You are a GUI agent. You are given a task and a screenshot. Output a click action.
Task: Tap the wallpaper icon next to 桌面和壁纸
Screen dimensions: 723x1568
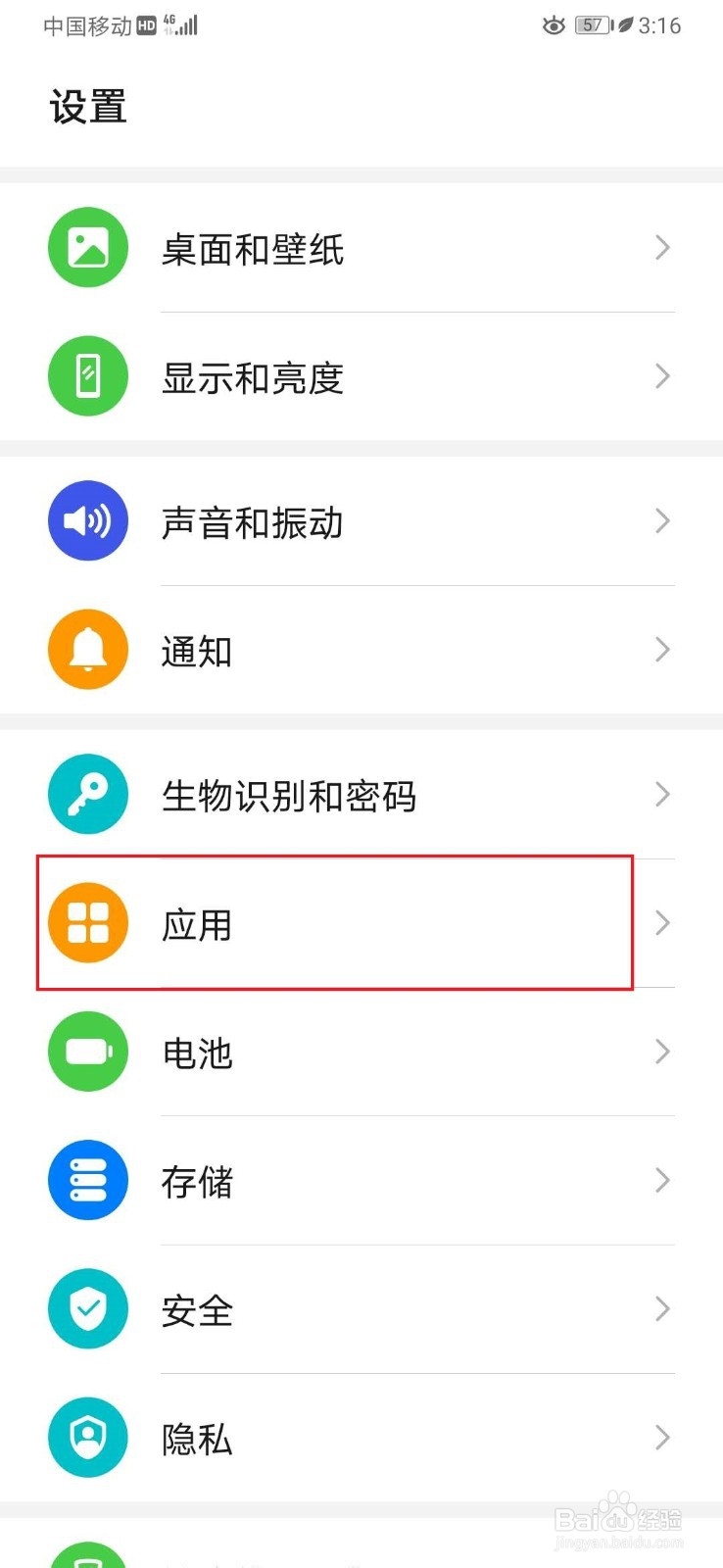[x=87, y=248]
